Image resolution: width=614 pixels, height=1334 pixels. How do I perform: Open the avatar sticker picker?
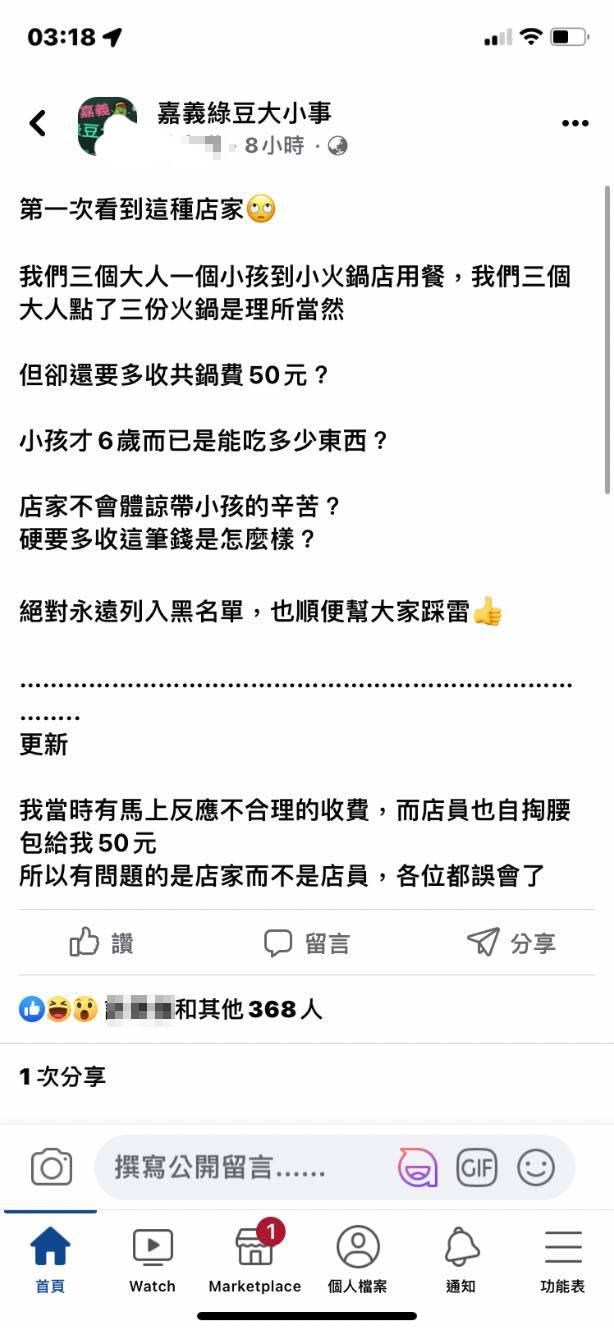pos(417,1167)
